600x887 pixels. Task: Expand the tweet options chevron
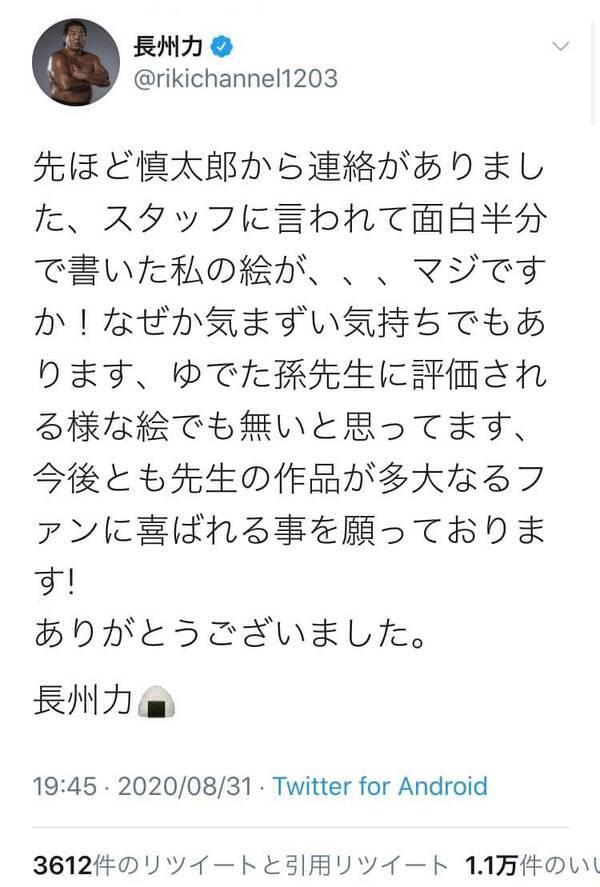(x=561, y=46)
